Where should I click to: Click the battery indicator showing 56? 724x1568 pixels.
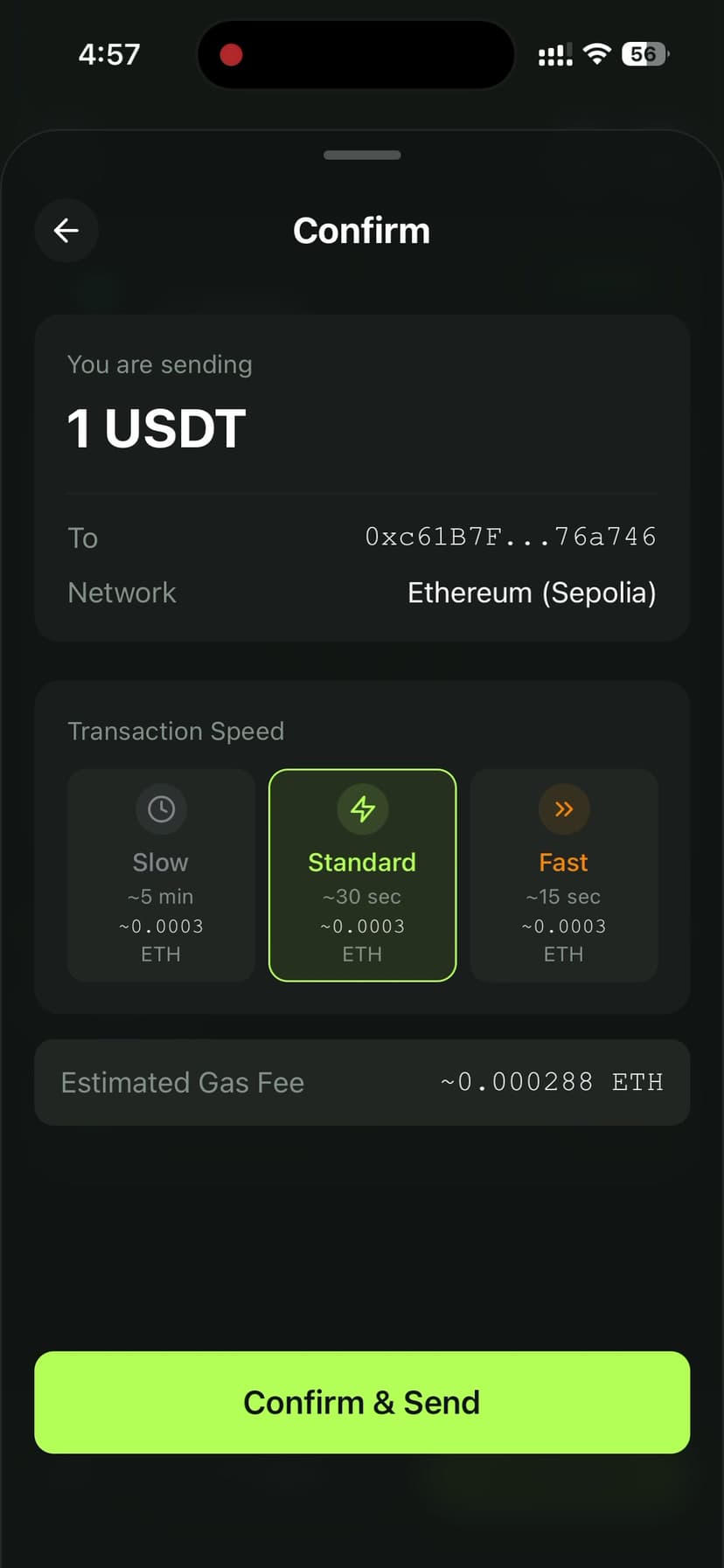[644, 53]
